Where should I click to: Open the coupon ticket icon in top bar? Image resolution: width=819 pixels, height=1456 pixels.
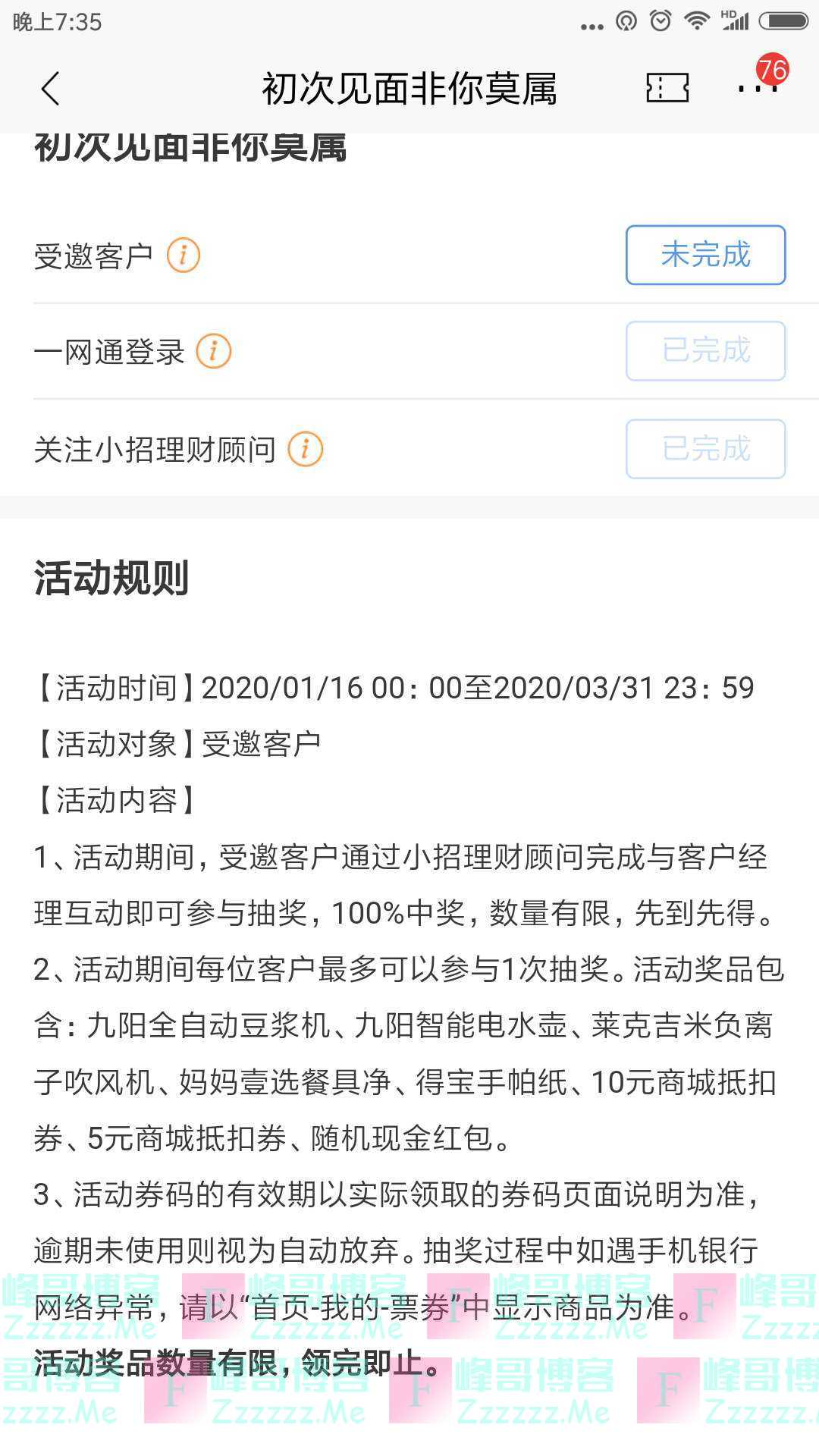coord(664,89)
